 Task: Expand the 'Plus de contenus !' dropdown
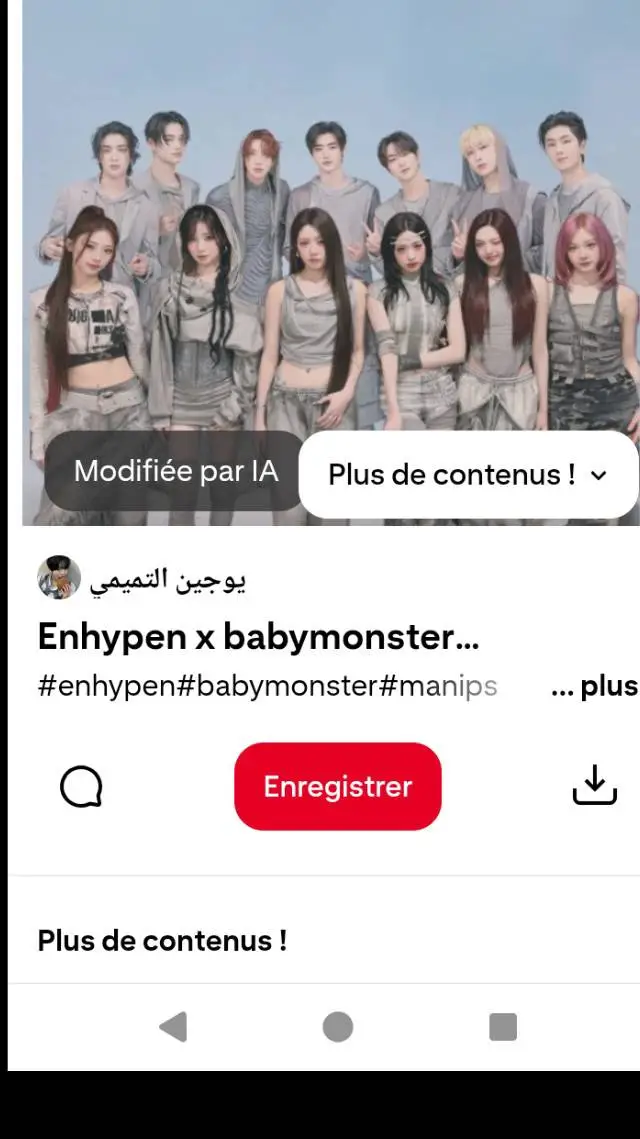[468, 475]
